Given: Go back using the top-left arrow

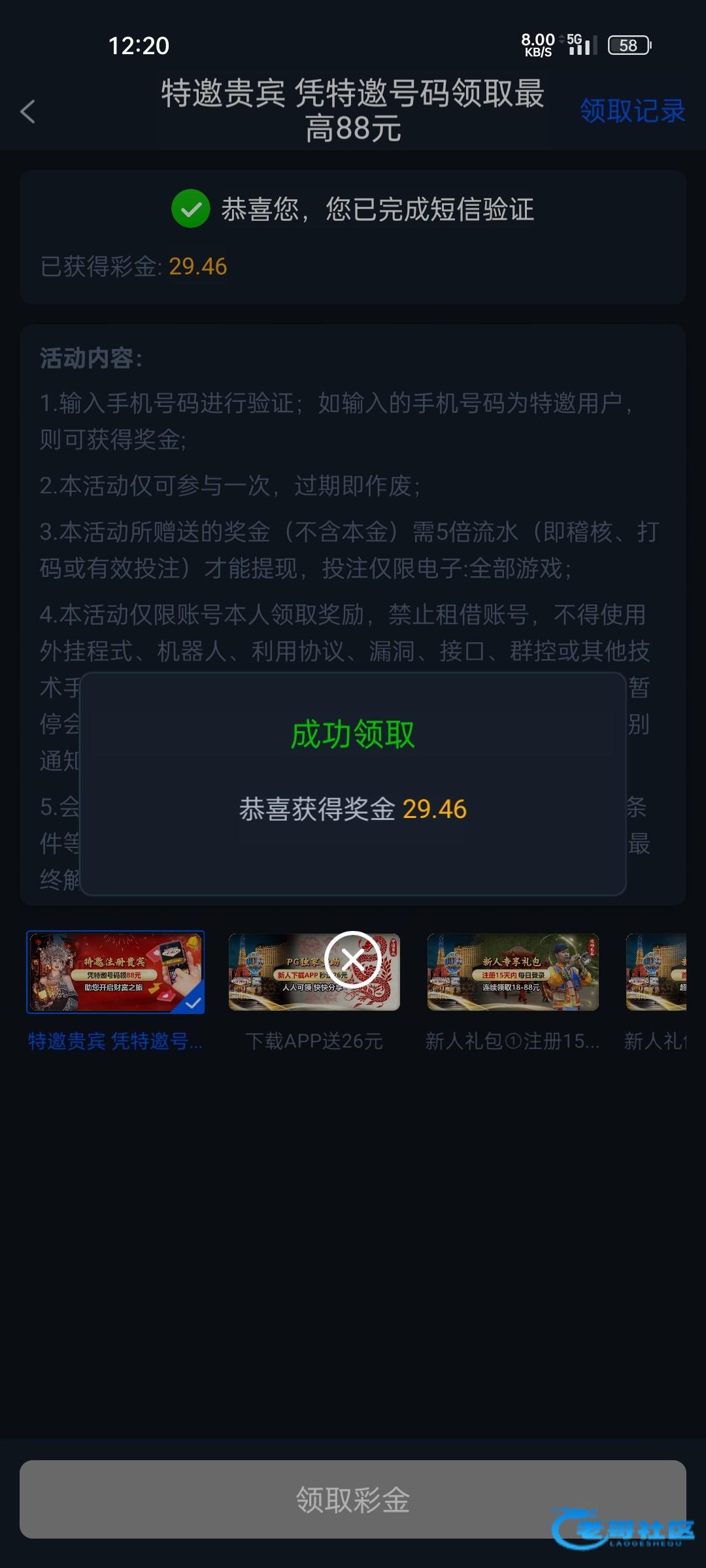Looking at the screenshot, I should [x=27, y=112].
